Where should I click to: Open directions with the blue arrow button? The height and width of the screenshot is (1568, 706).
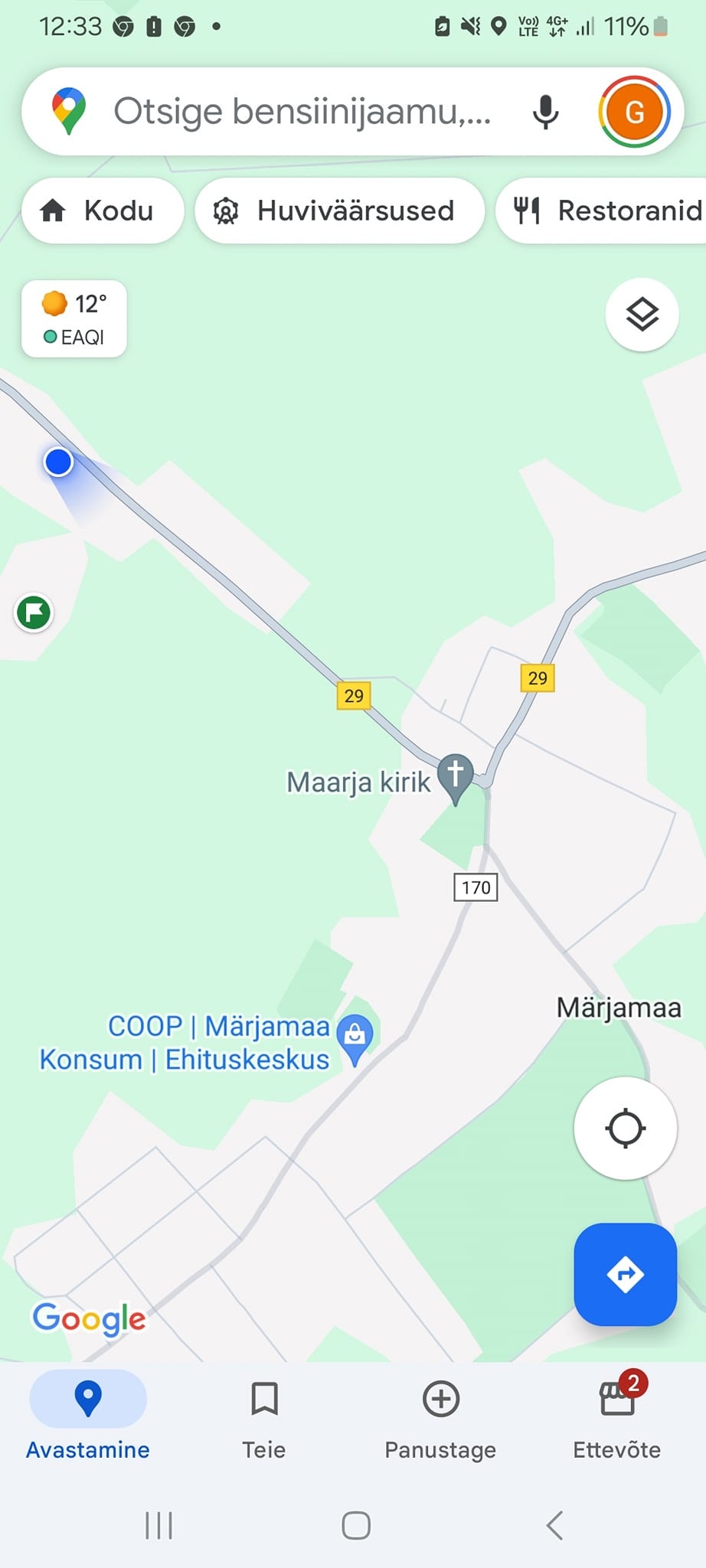[x=625, y=1274]
